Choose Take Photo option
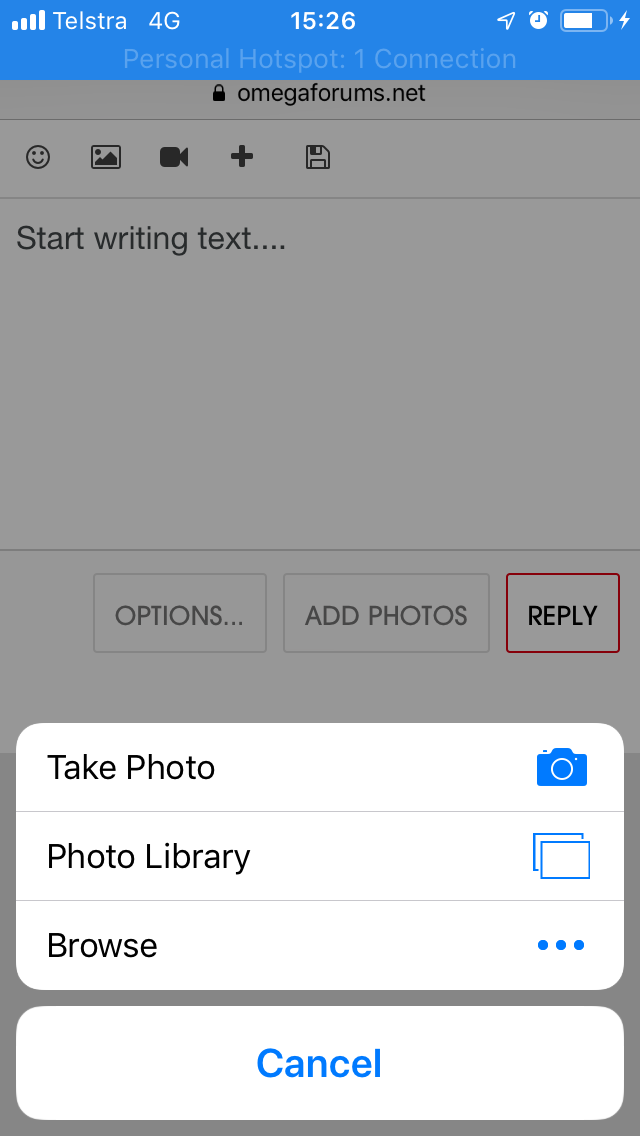This screenshot has height=1136, width=640. pos(319,767)
